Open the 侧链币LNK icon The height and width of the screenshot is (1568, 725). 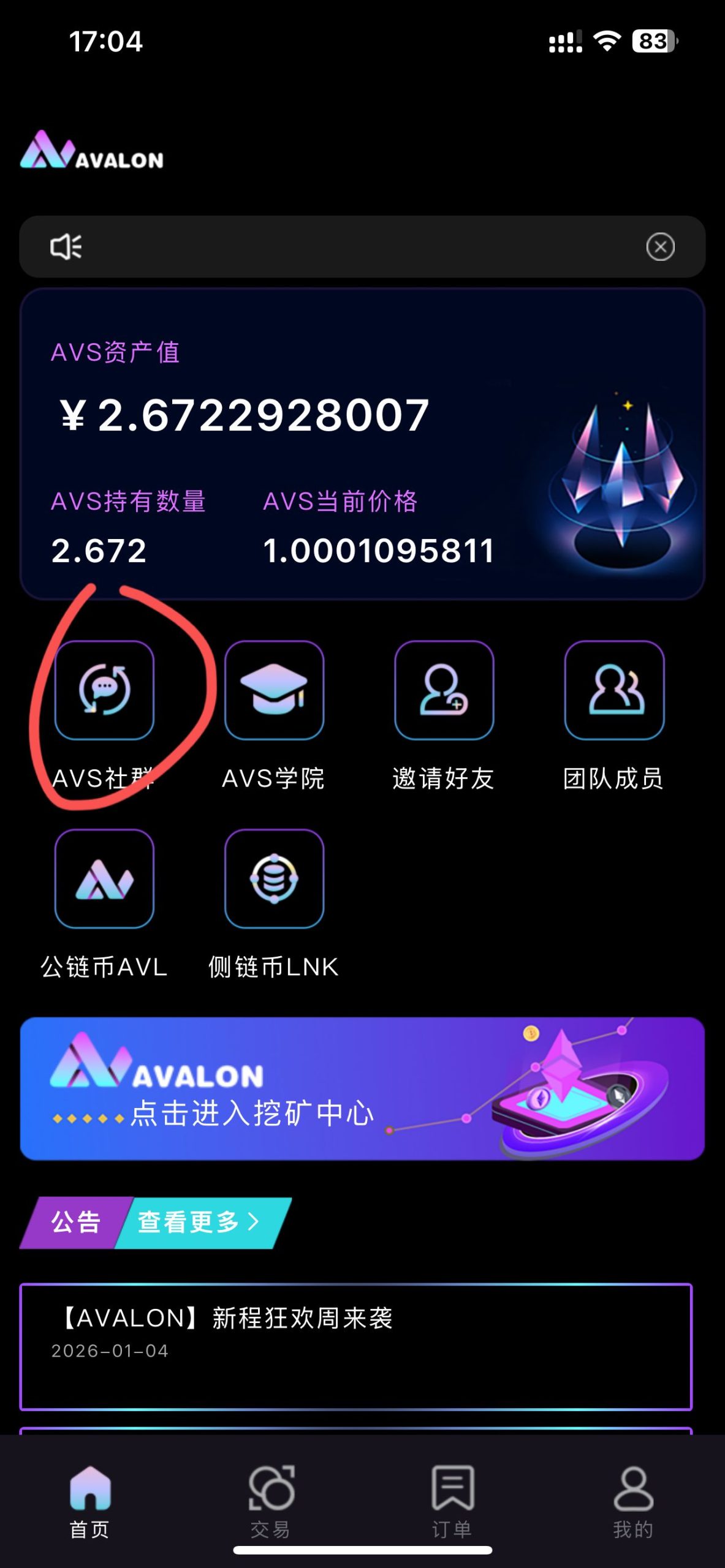pos(274,879)
